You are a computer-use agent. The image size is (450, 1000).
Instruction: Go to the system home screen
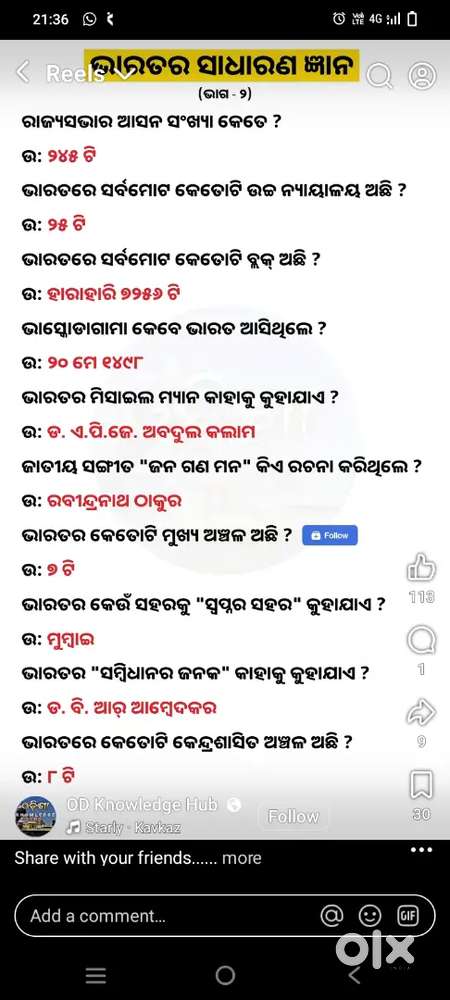point(225,975)
